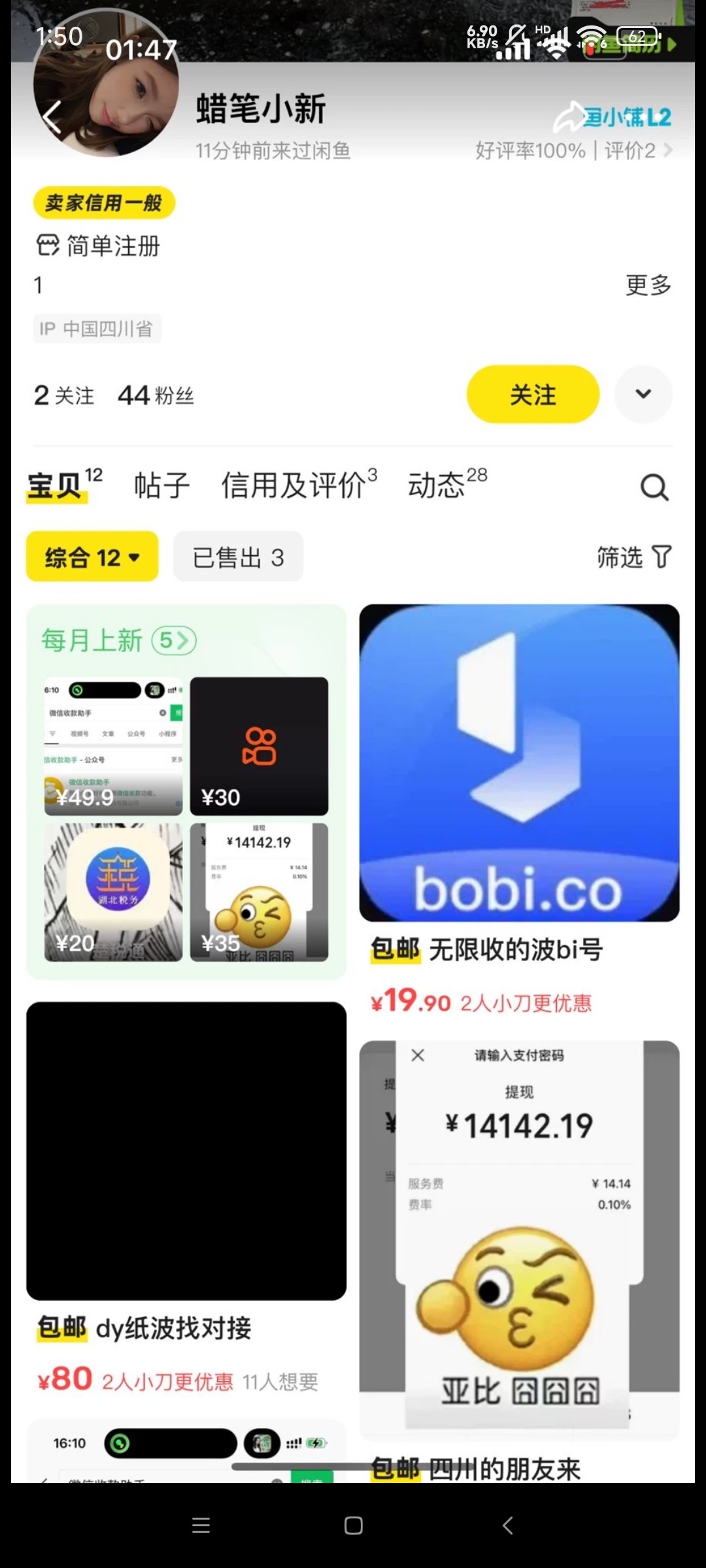
Task: Open 更多 for more profile info
Action: [x=648, y=285]
